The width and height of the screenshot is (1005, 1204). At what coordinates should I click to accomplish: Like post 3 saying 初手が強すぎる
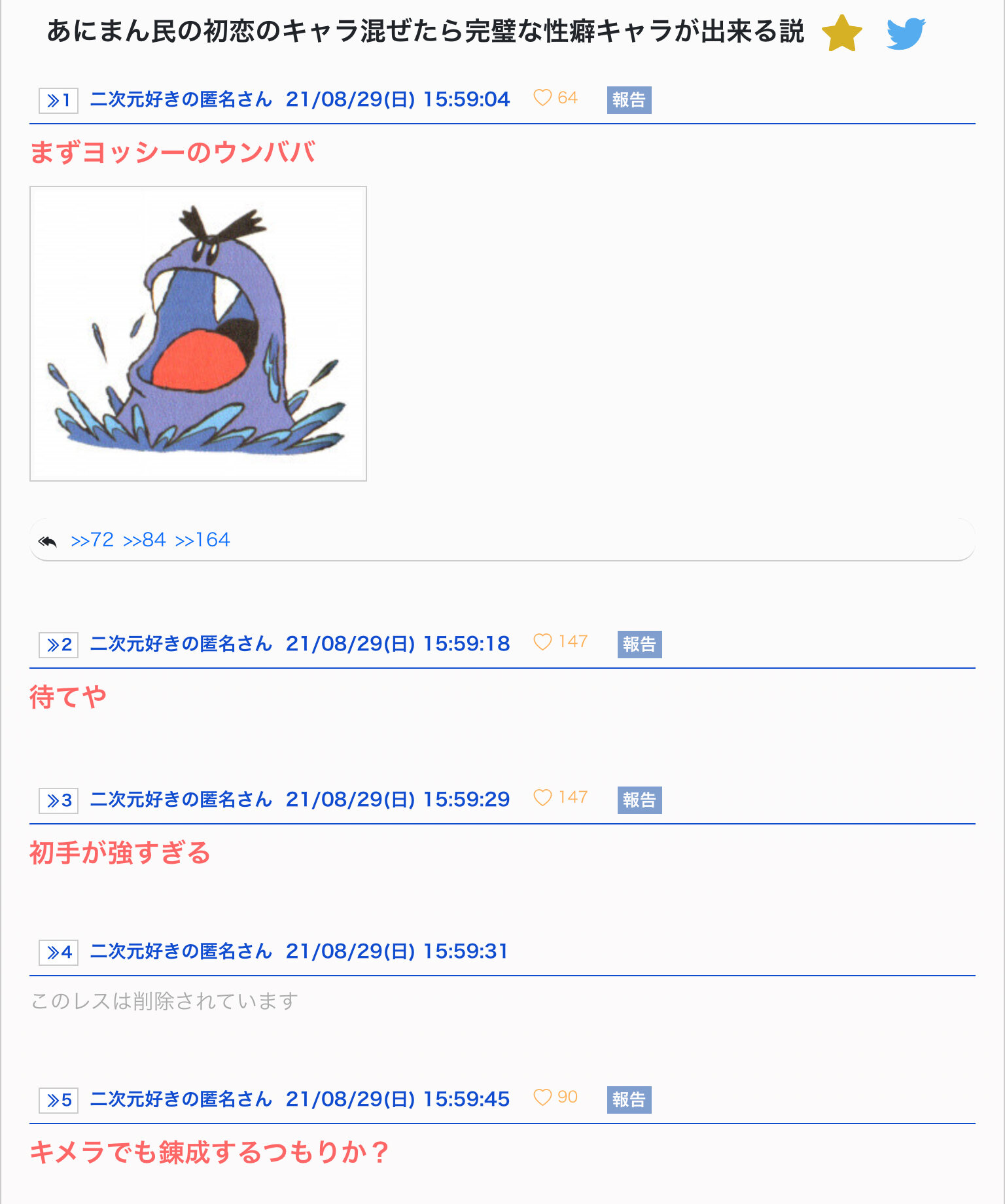tap(542, 798)
